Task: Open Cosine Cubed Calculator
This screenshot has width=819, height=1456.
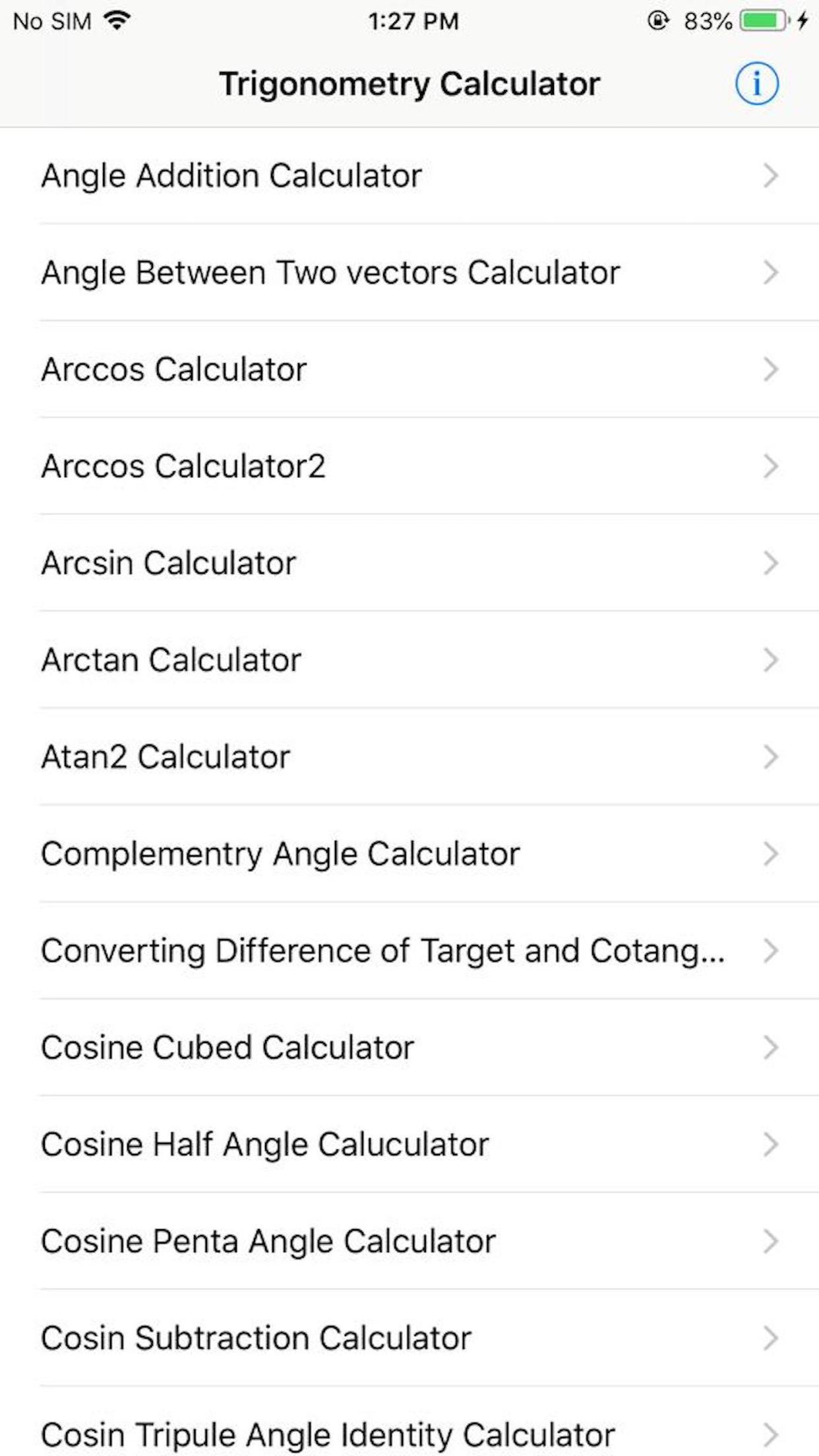Action: click(409, 1048)
